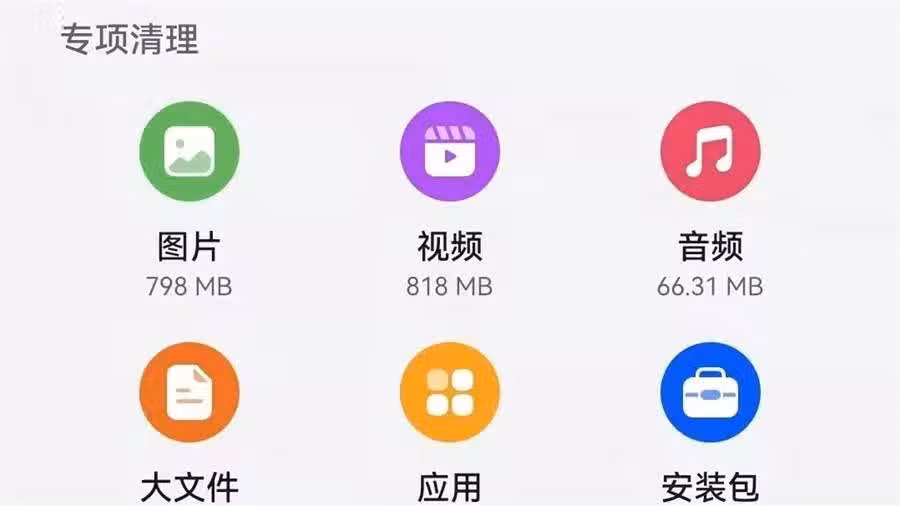Tap the 应用 cleanup item
The height and width of the screenshot is (506, 900).
[x=449, y=392]
